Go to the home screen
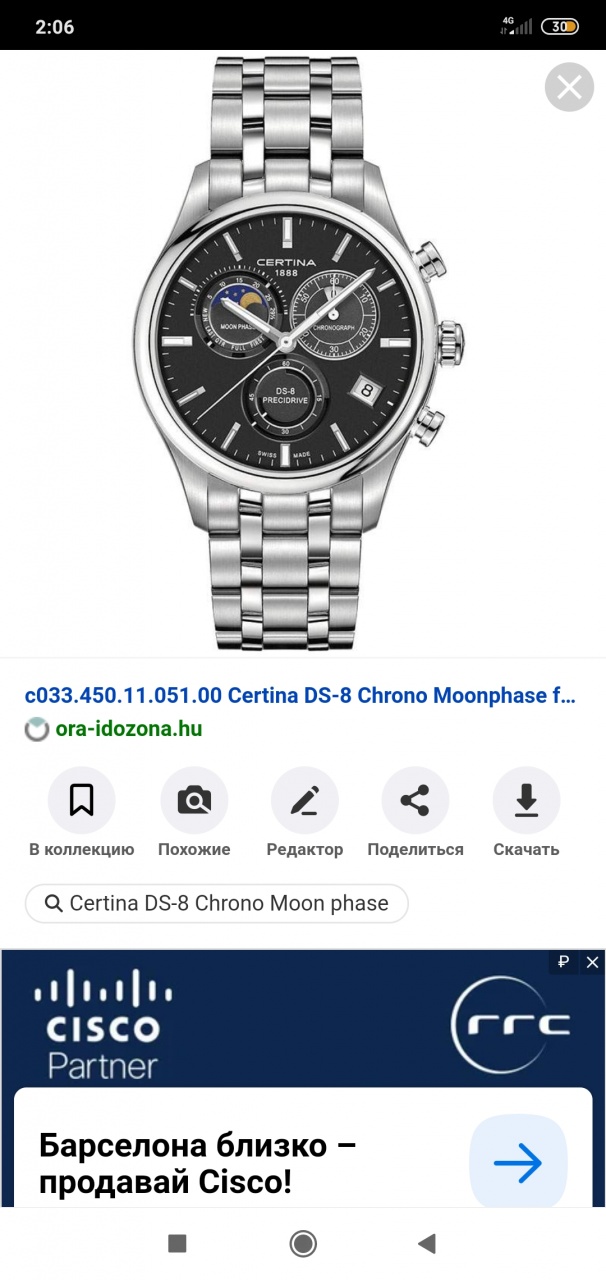 pos(303,1243)
